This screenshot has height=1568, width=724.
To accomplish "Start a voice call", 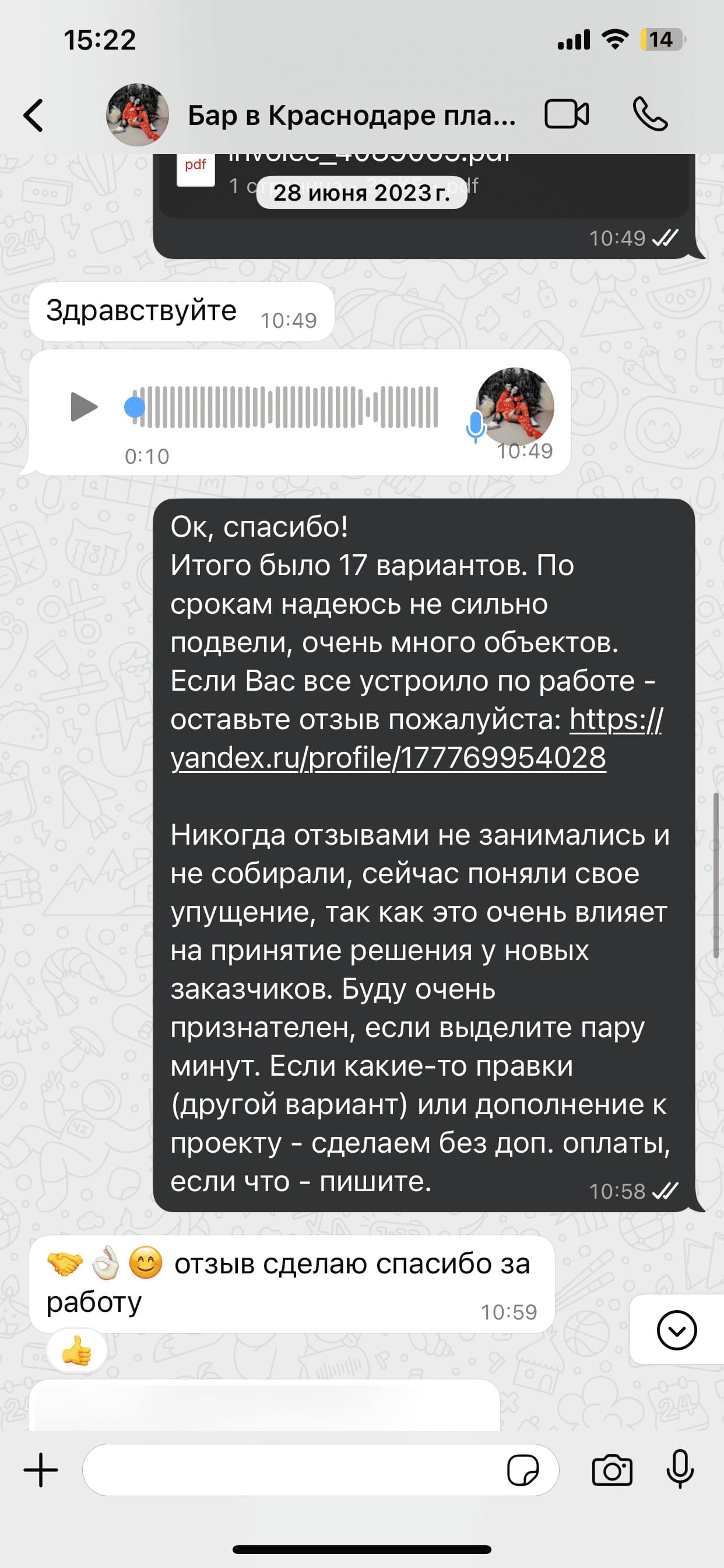I will (x=650, y=114).
